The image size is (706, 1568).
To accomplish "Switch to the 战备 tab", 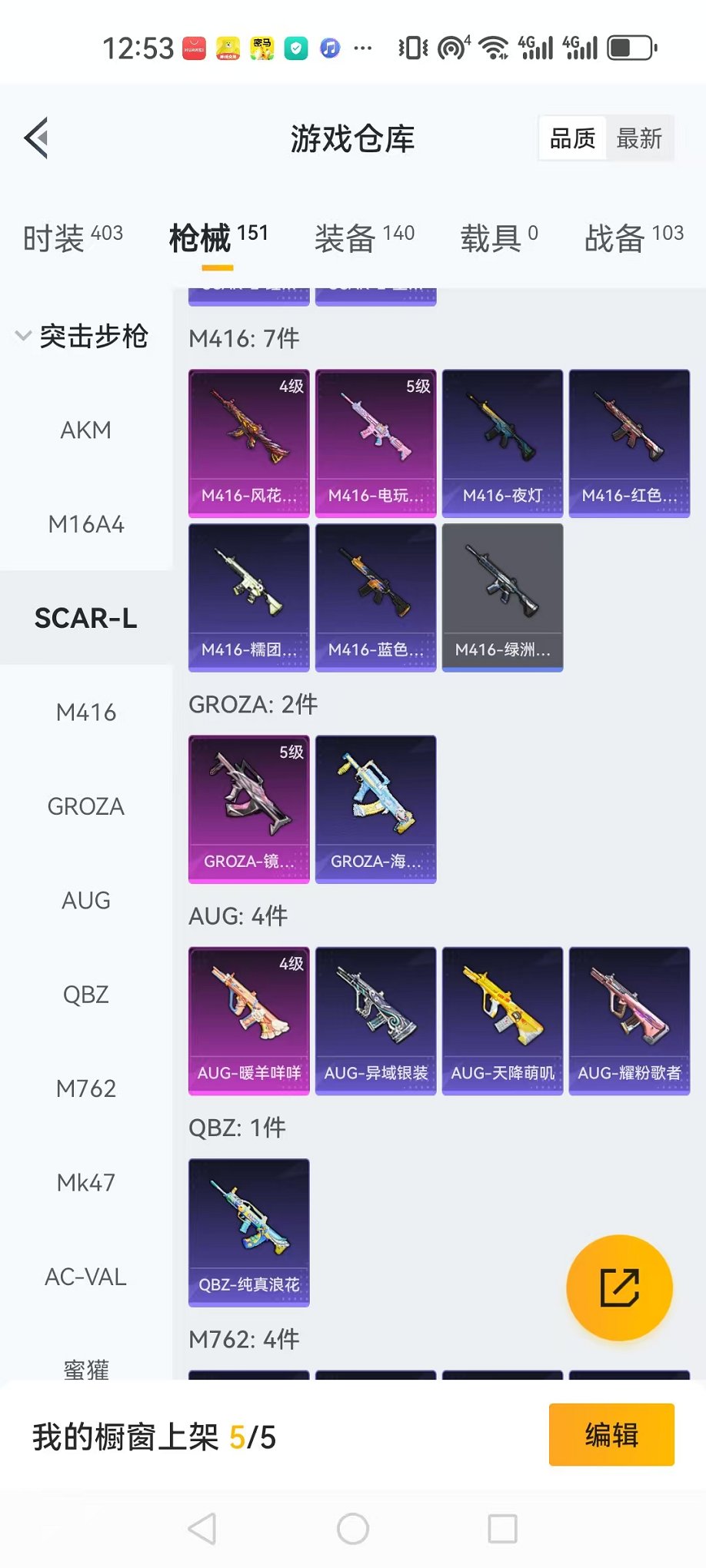I will 633,238.
